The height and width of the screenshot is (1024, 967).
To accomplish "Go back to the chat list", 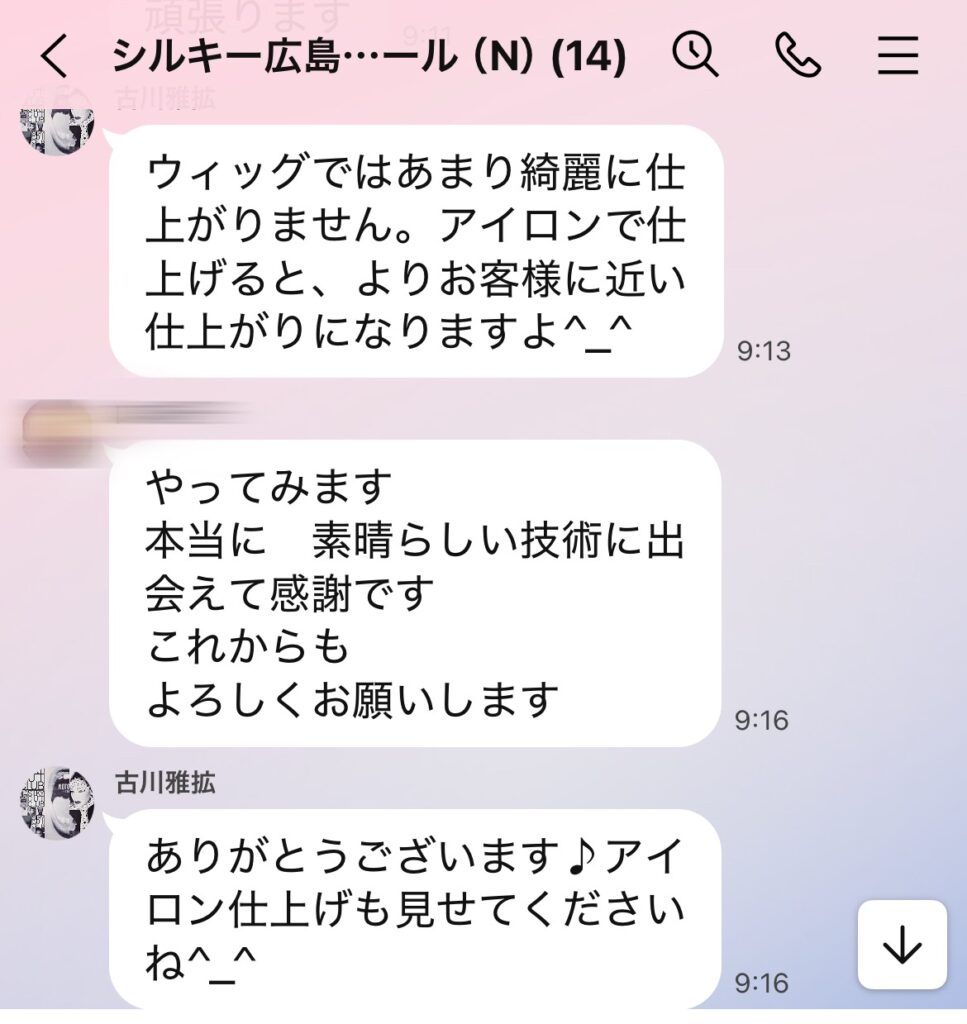I will point(55,58).
